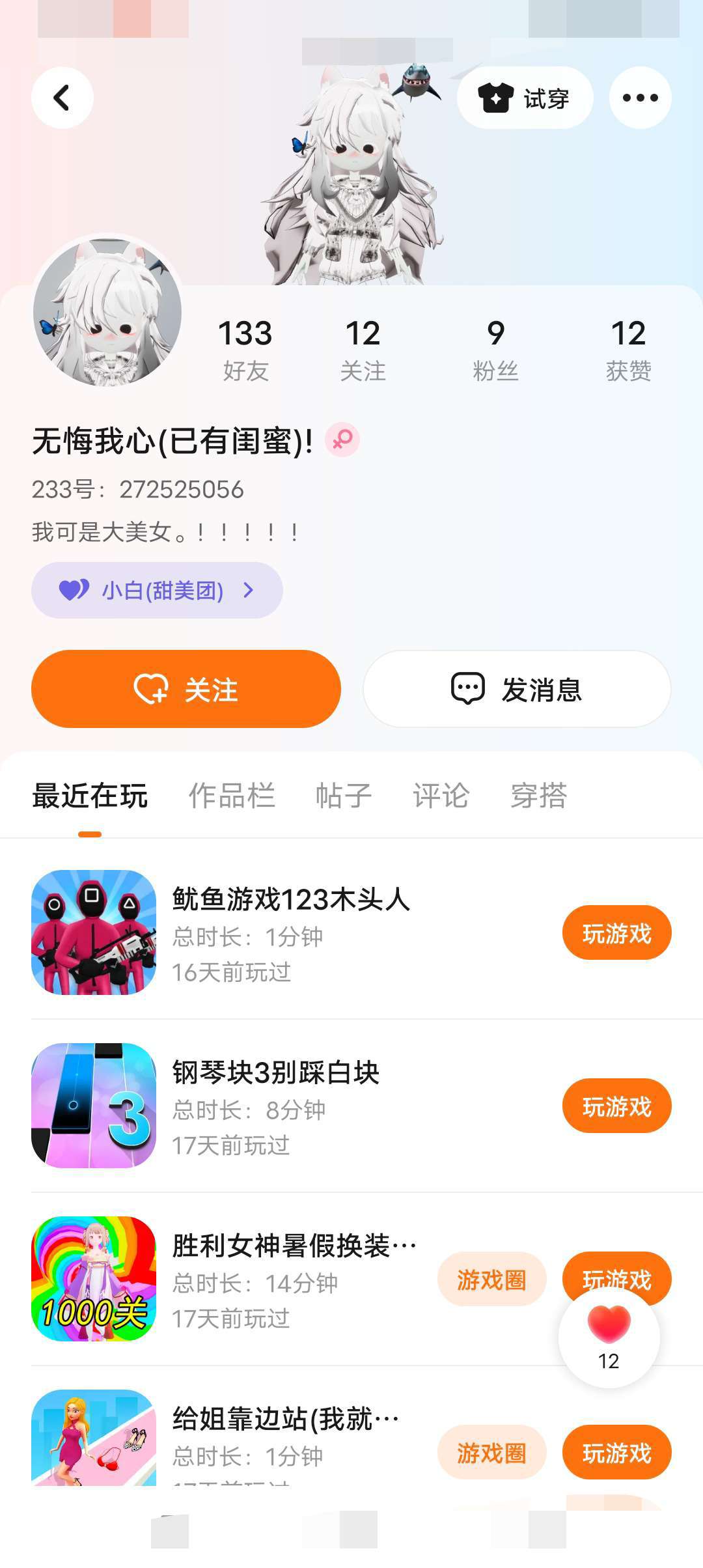Tap the 试穿 outfit try-on button
This screenshot has height=1568, width=703.
pos(525,98)
